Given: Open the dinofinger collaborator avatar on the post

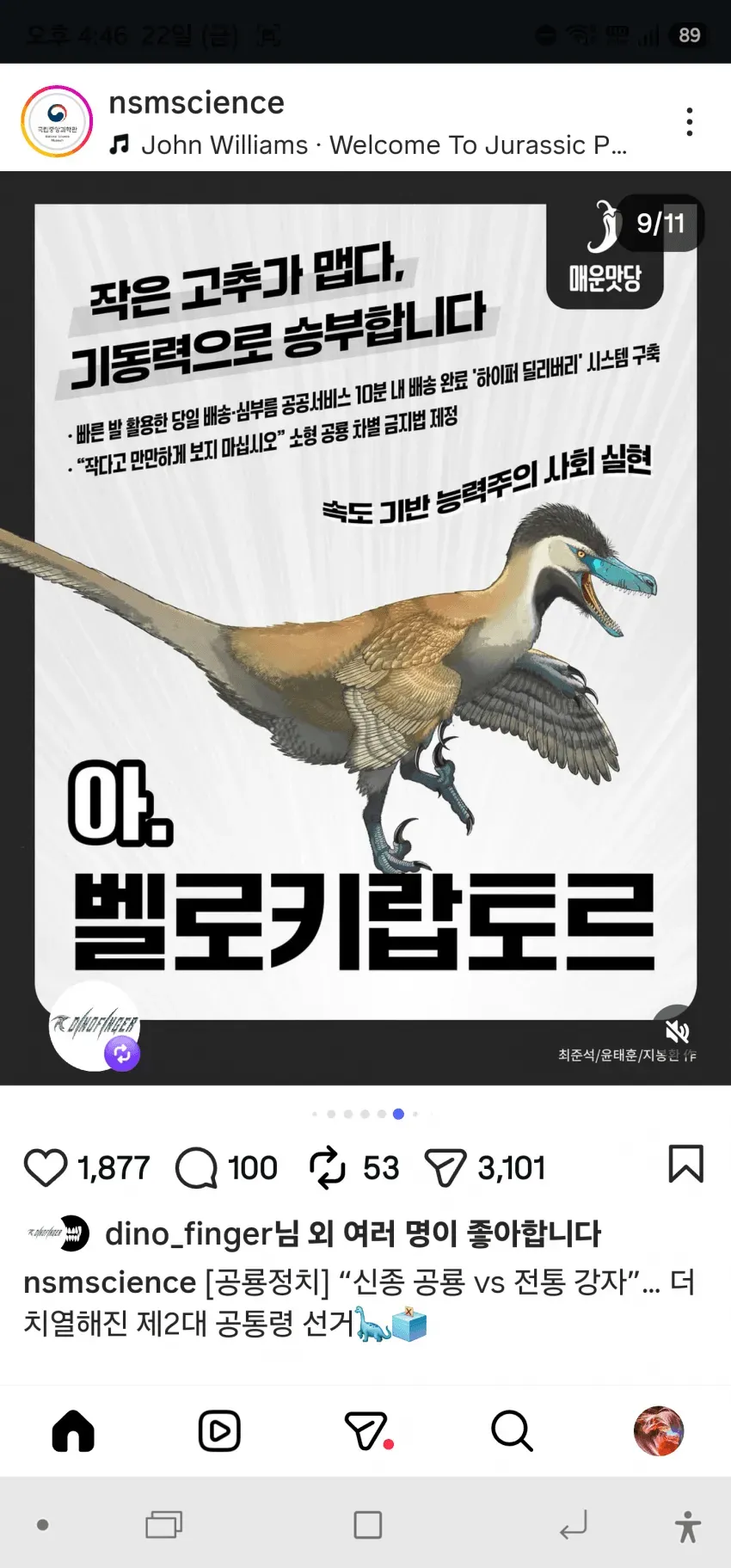Looking at the screenshot, I should [95, 1026].
